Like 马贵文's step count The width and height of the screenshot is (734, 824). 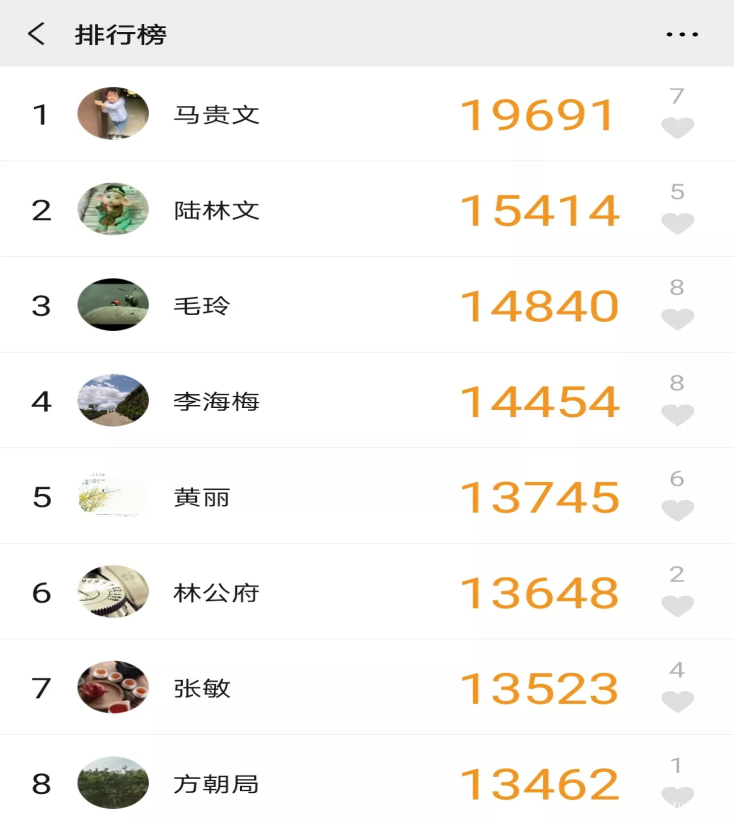point(677,128)
